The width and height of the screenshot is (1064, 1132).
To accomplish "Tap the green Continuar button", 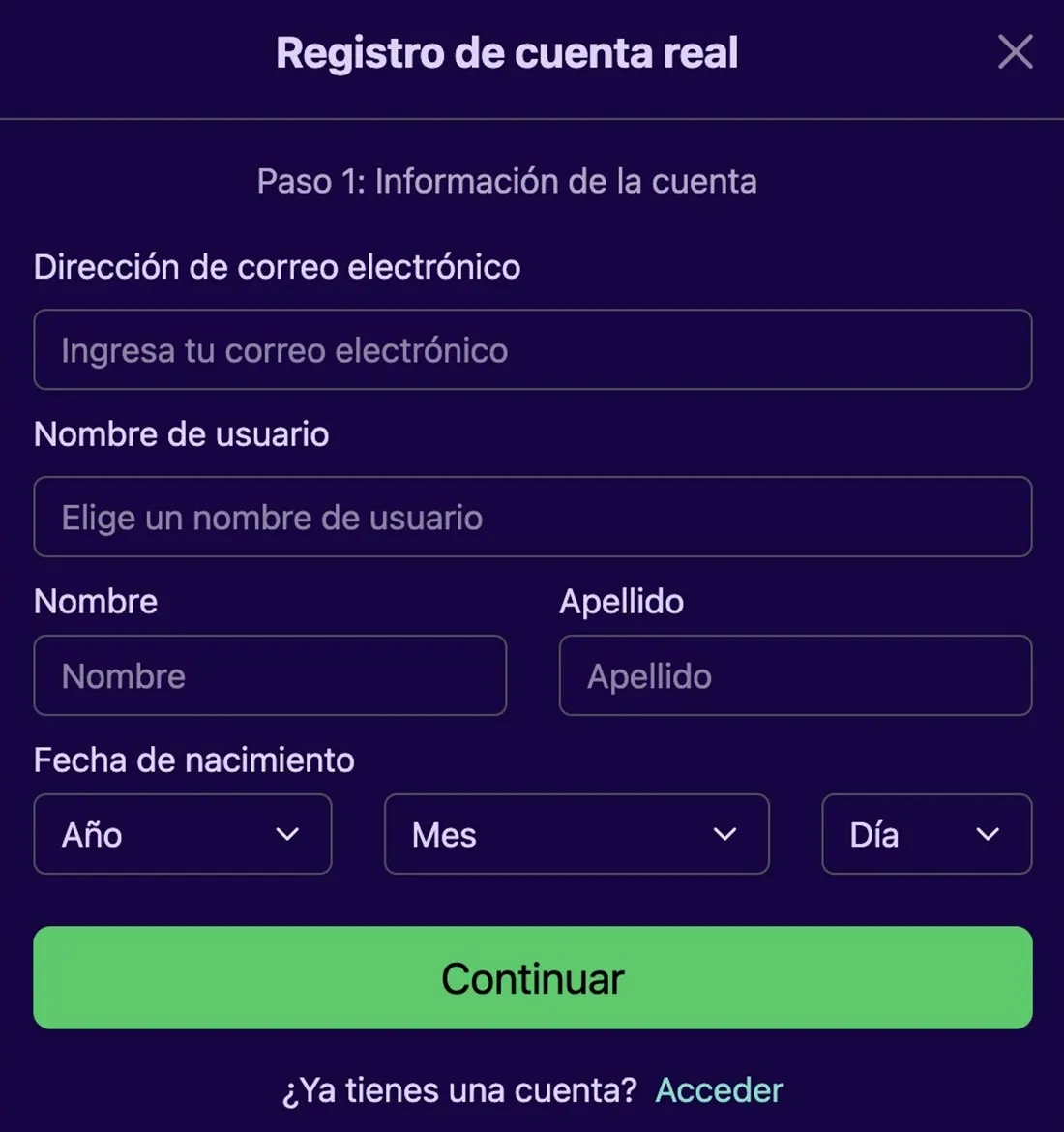I will [532, 978].
